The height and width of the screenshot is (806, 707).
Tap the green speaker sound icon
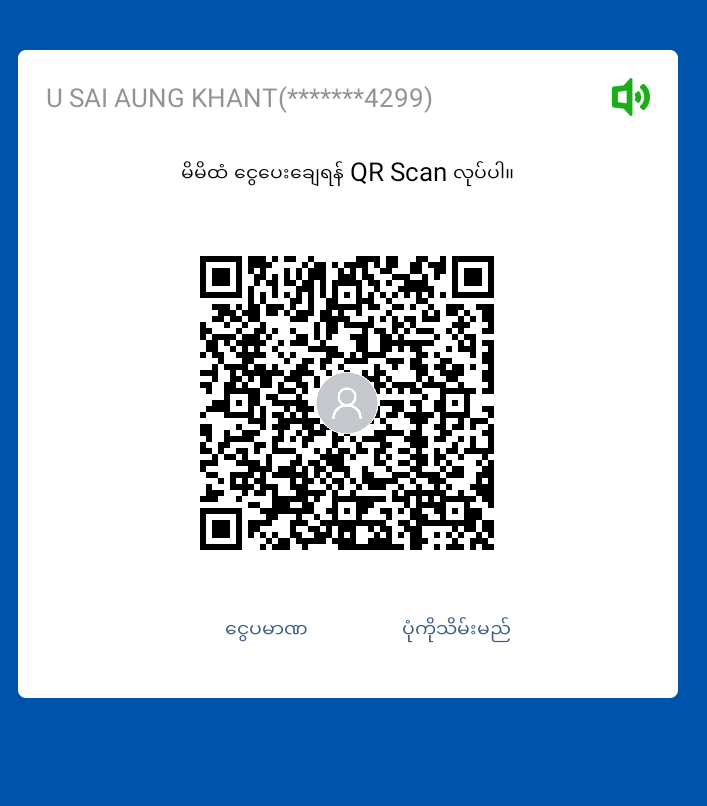click(630, 97)
